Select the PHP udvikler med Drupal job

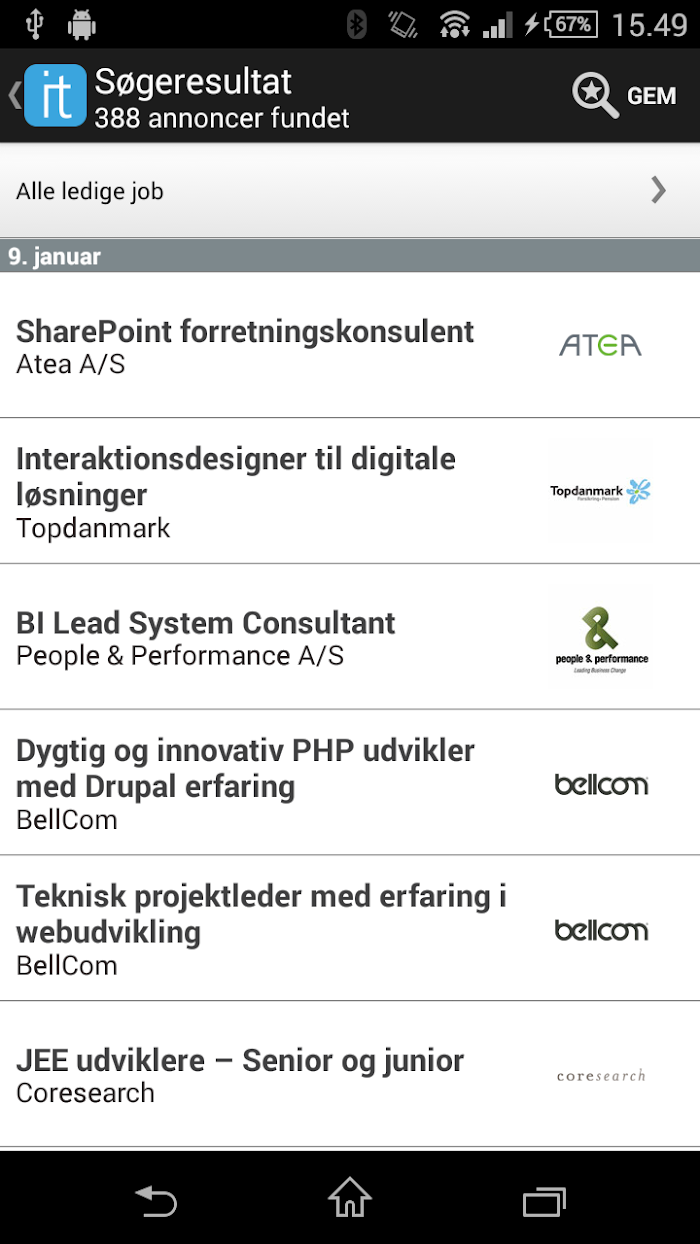point(350,783)
